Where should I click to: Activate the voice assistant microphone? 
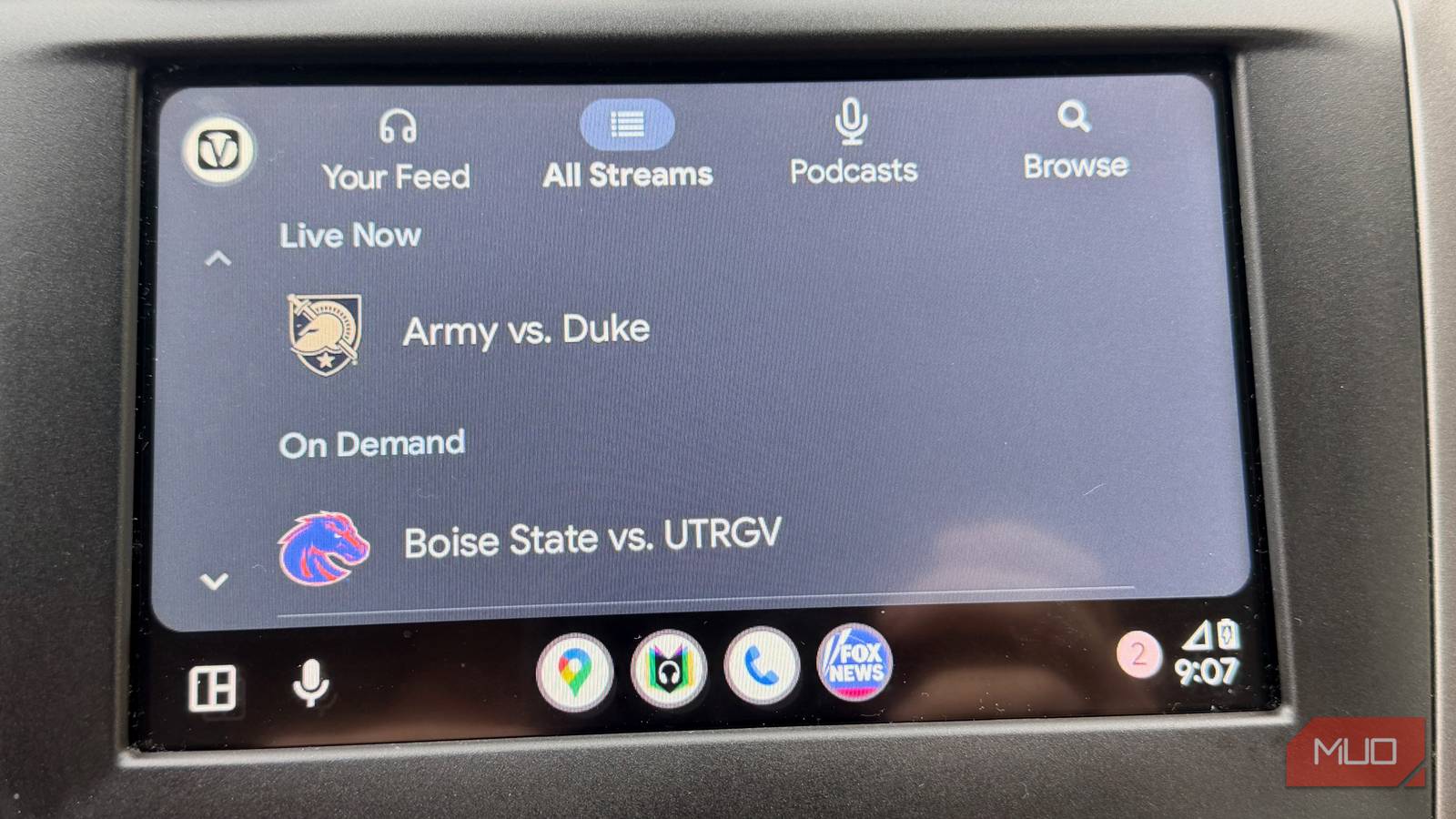tap(310, 683)
